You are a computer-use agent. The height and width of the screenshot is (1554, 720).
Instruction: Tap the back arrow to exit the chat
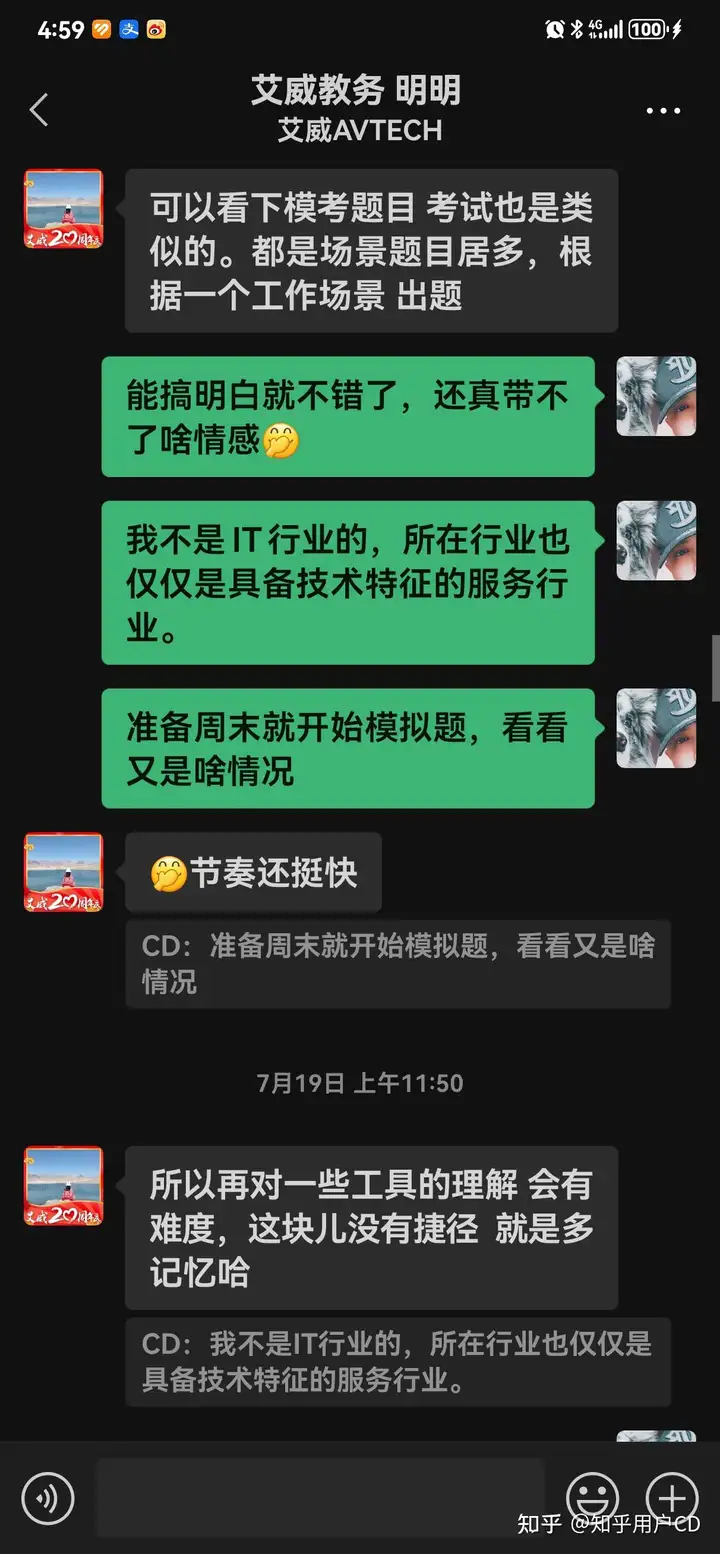38,110
